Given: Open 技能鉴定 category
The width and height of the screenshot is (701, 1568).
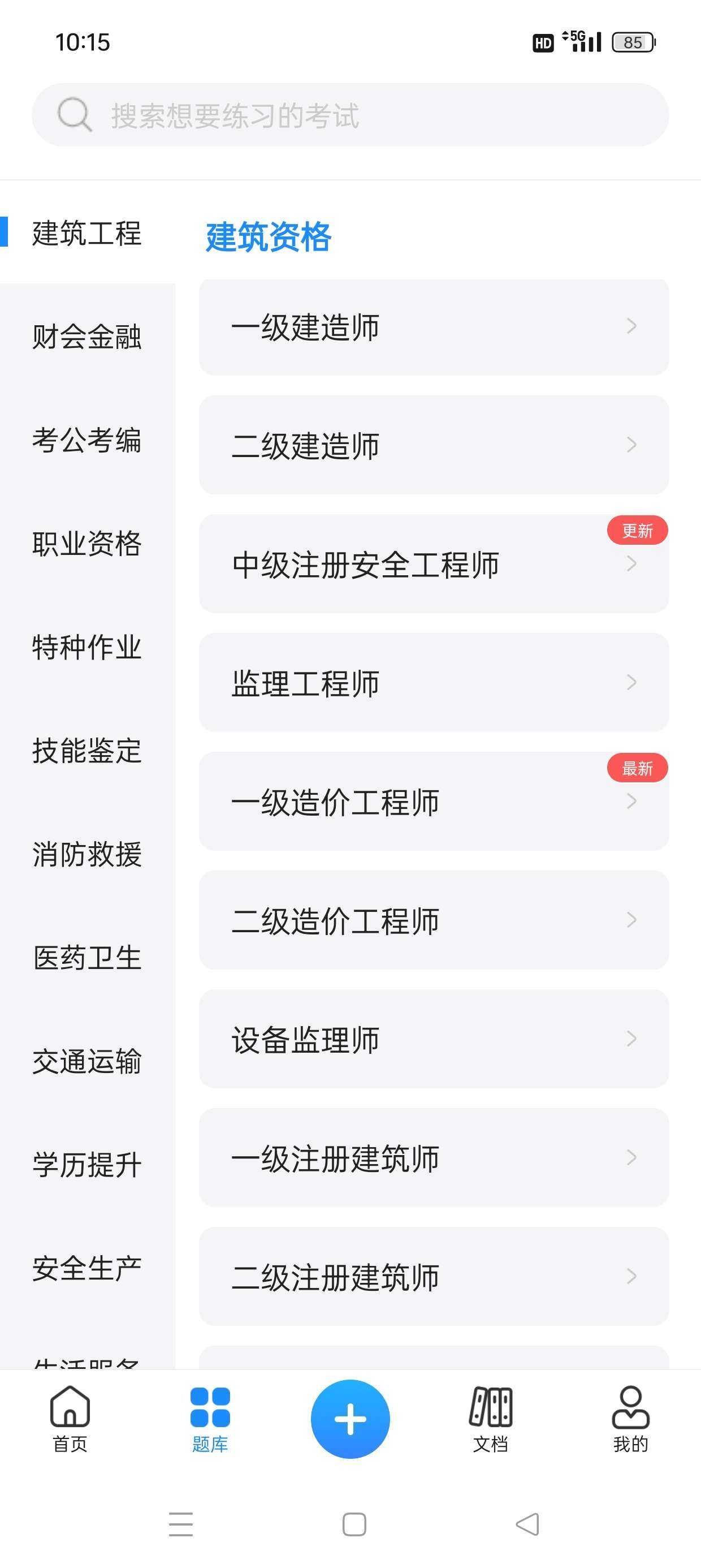Looking at the screenshot, I should pos(87,751).
